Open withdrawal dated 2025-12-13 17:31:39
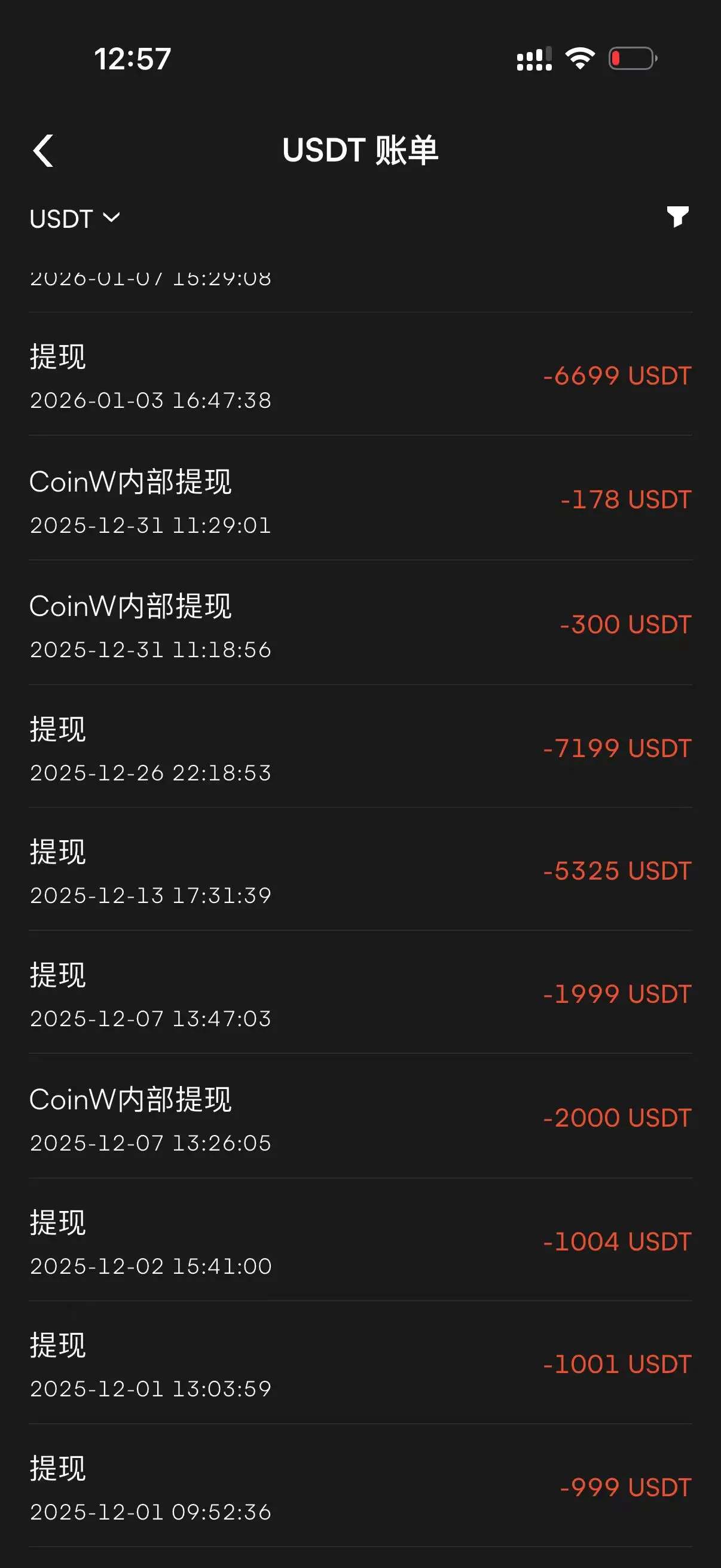Viewport: 721px width, 1568px height. coord(360,871)
